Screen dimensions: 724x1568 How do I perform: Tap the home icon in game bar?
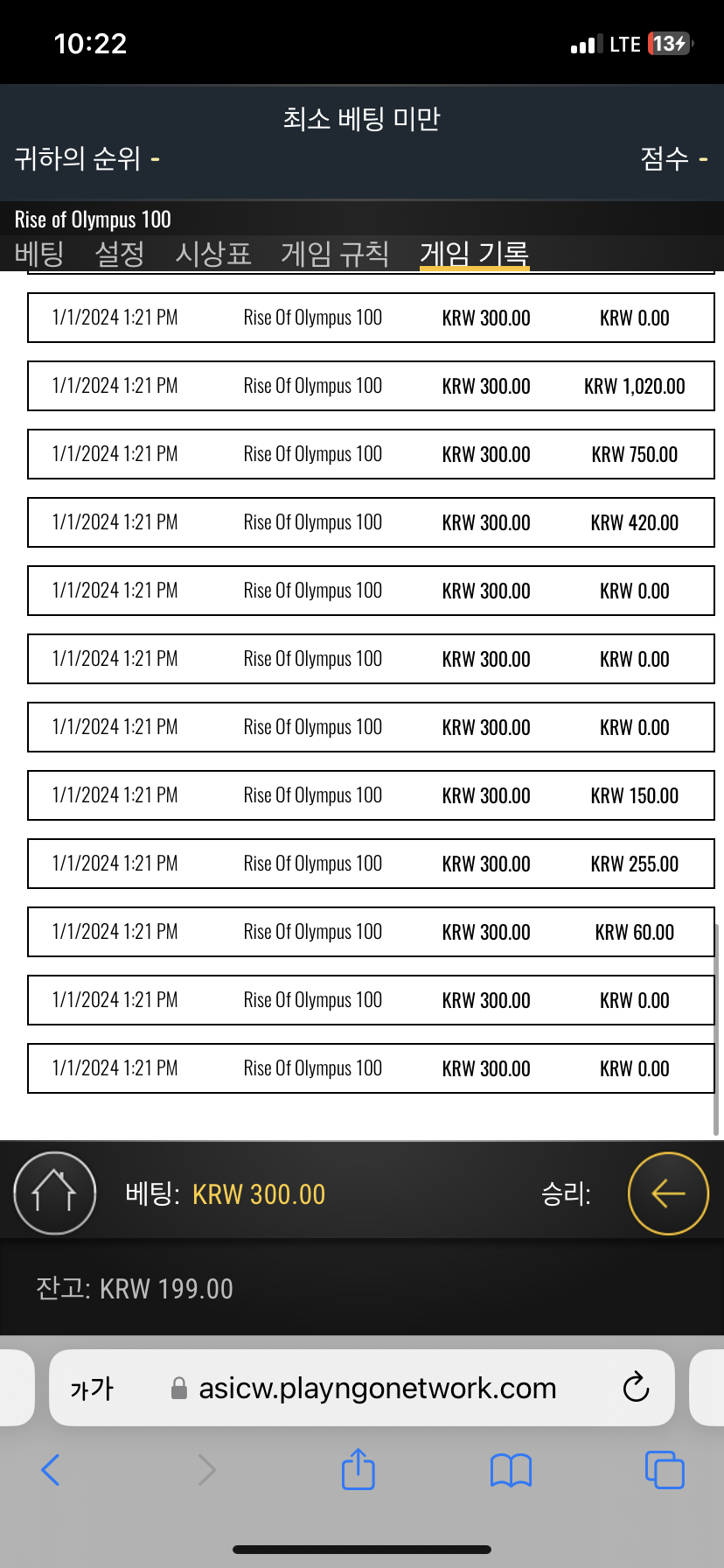(x=54, y=1193)
